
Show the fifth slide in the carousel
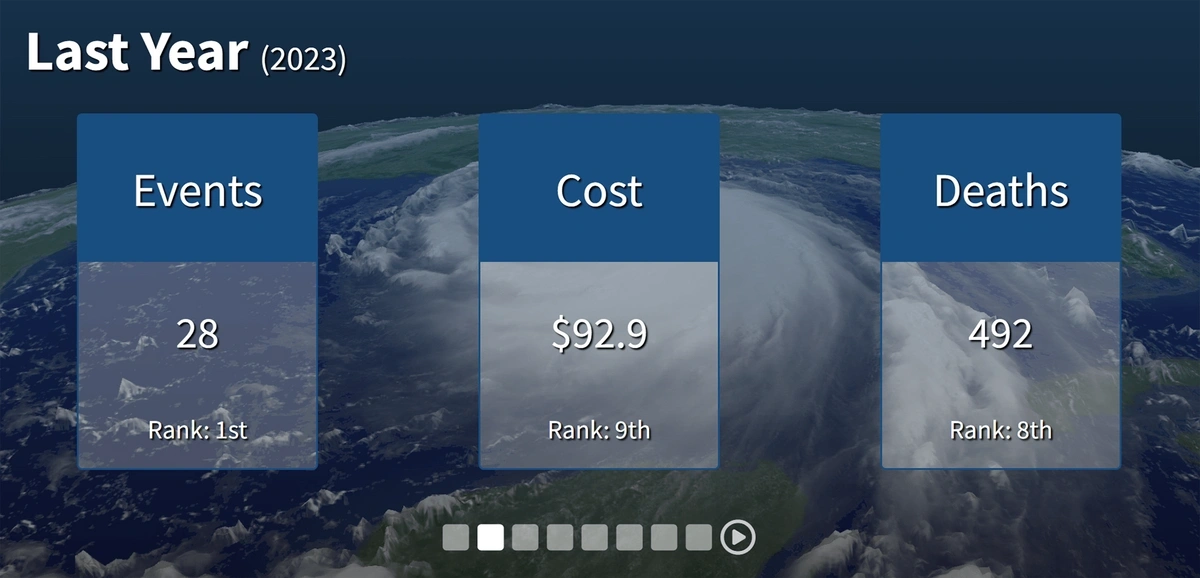point(594,538)
